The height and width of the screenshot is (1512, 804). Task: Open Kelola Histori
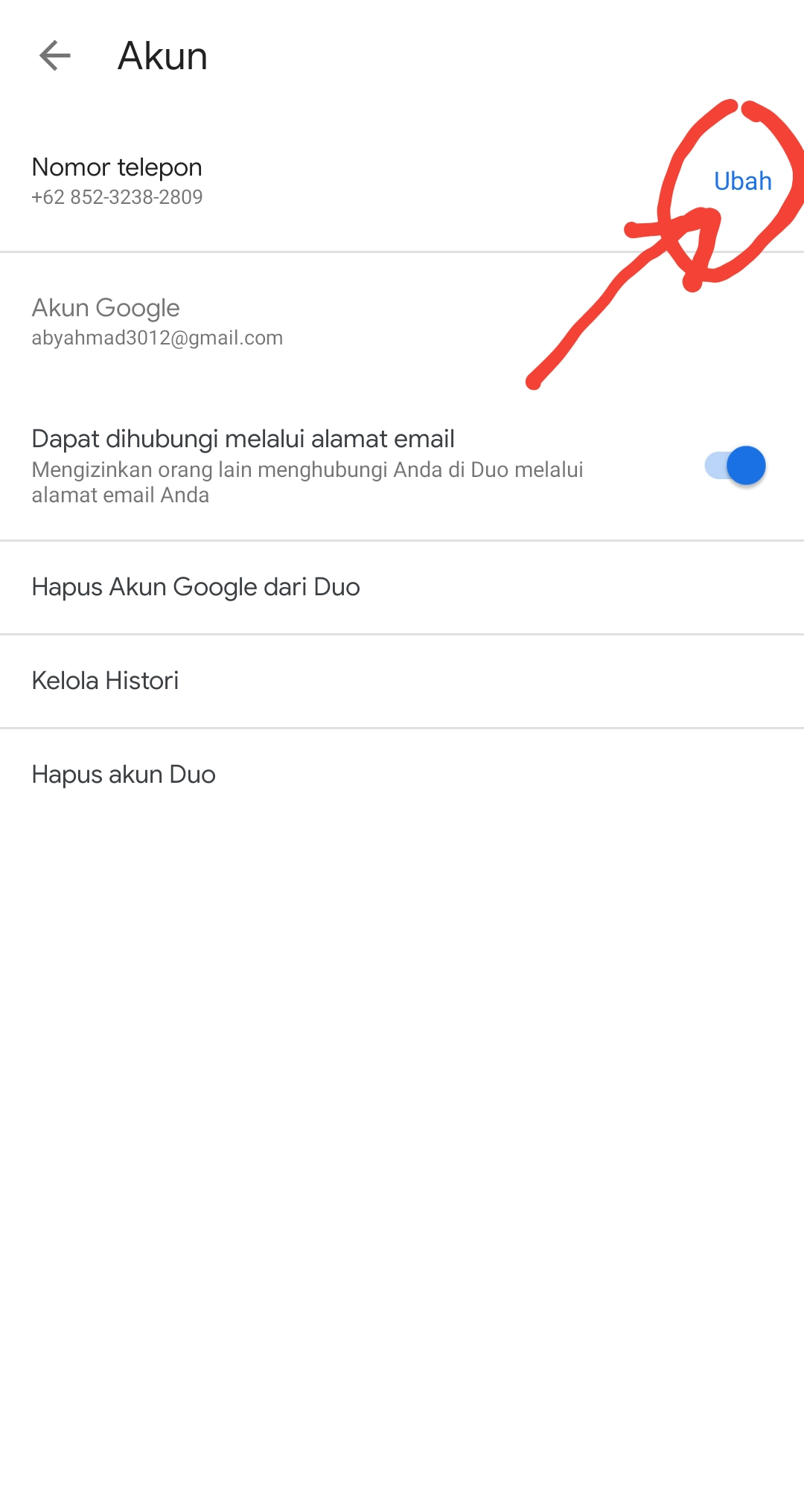click(x=402, y=681)
